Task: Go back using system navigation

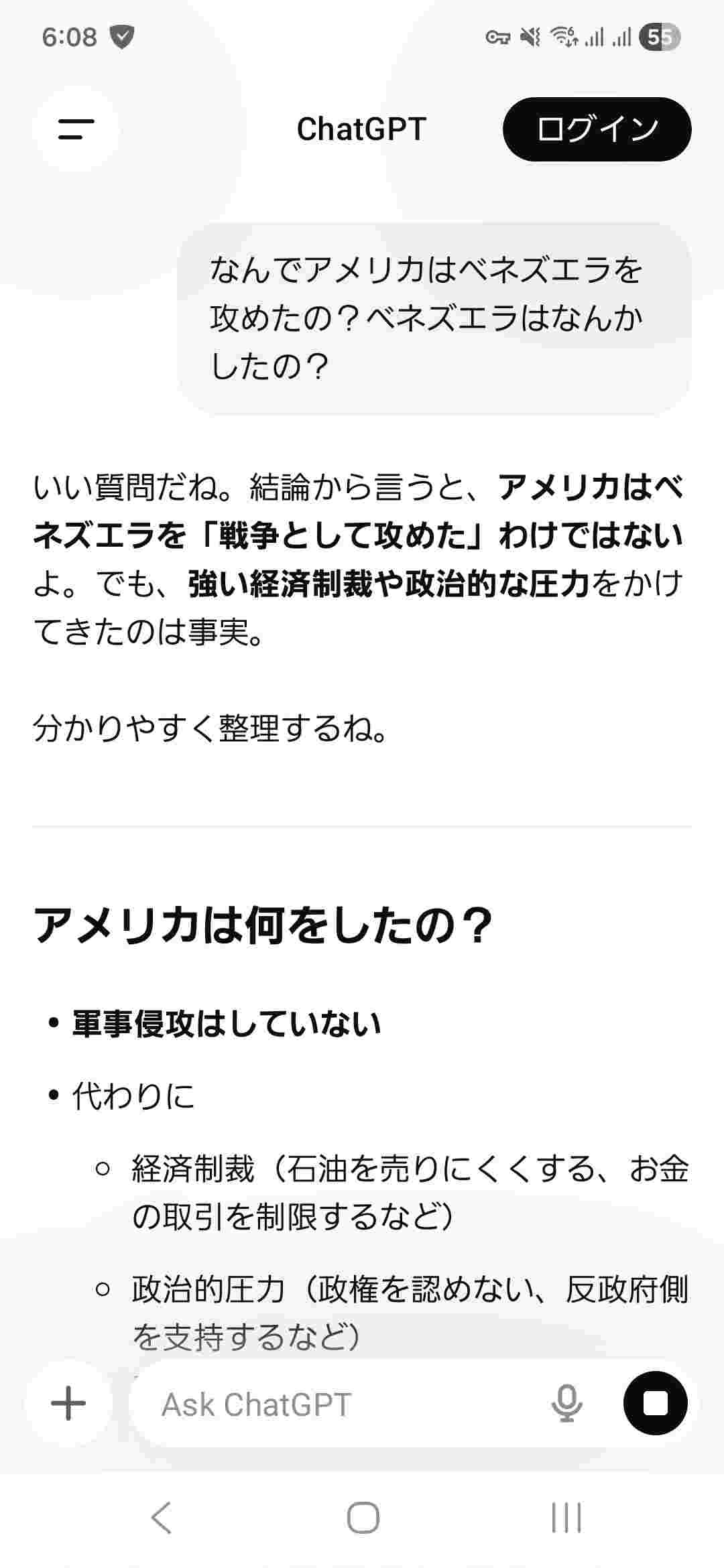Action: (162, 1518)
